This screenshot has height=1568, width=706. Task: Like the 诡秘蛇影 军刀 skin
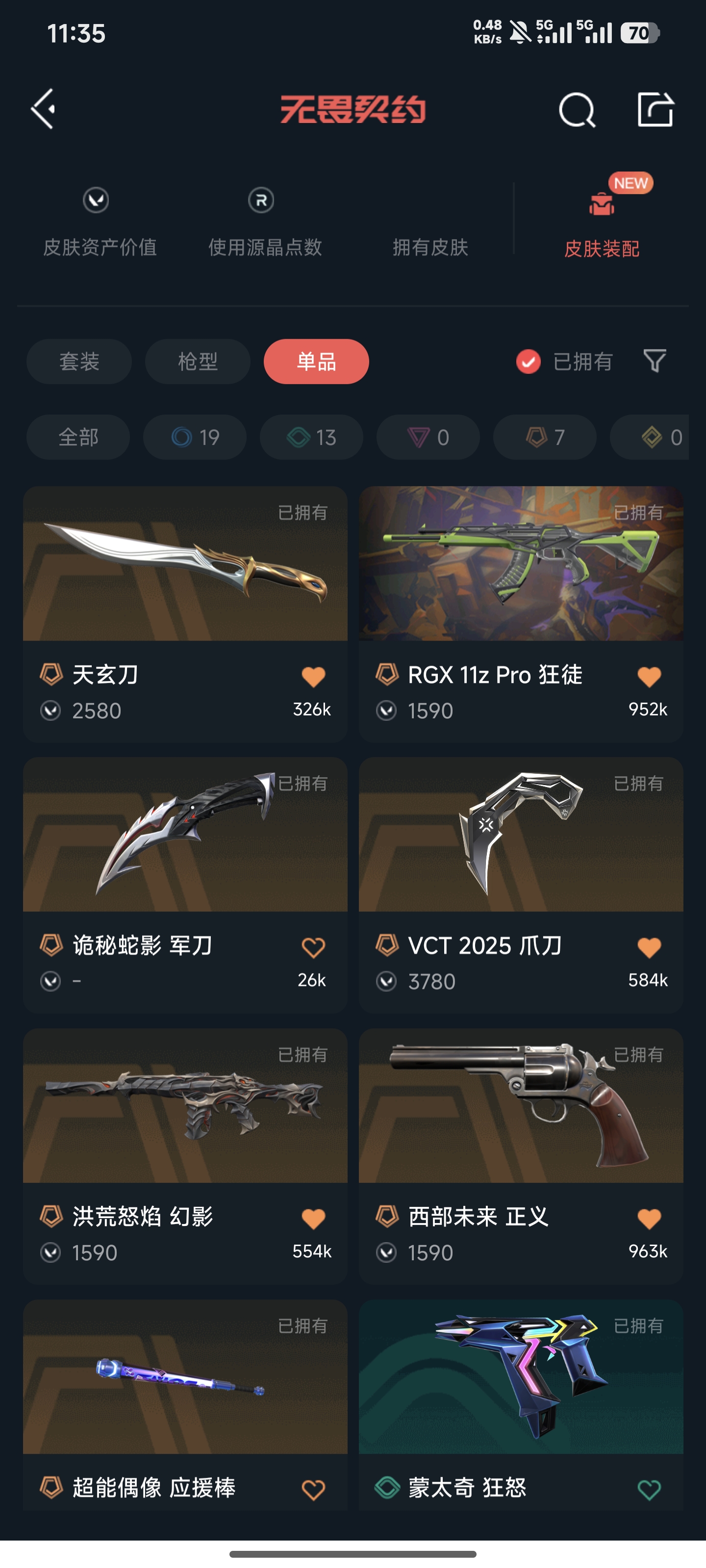point(313,947)
